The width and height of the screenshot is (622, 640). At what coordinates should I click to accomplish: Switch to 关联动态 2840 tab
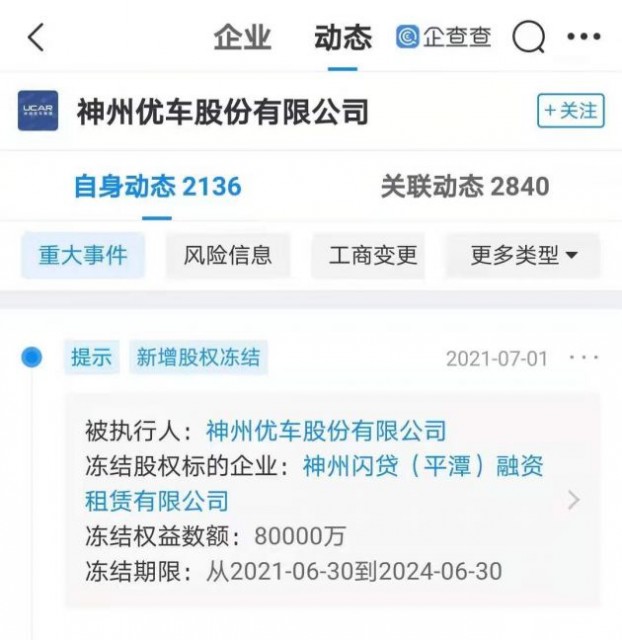464,186
